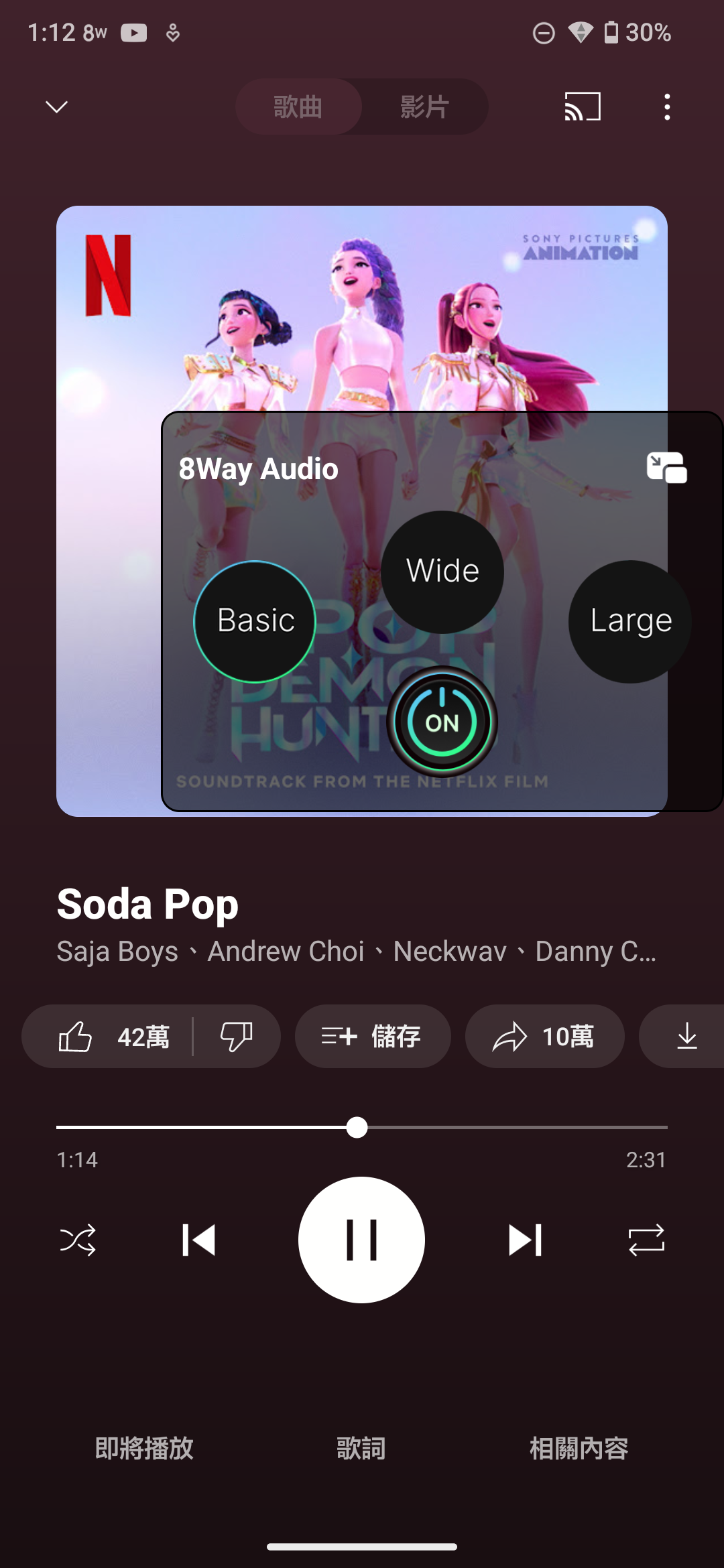The image size is (724, 1568).
Task: Open the cast to device icon
Action: 582,107
